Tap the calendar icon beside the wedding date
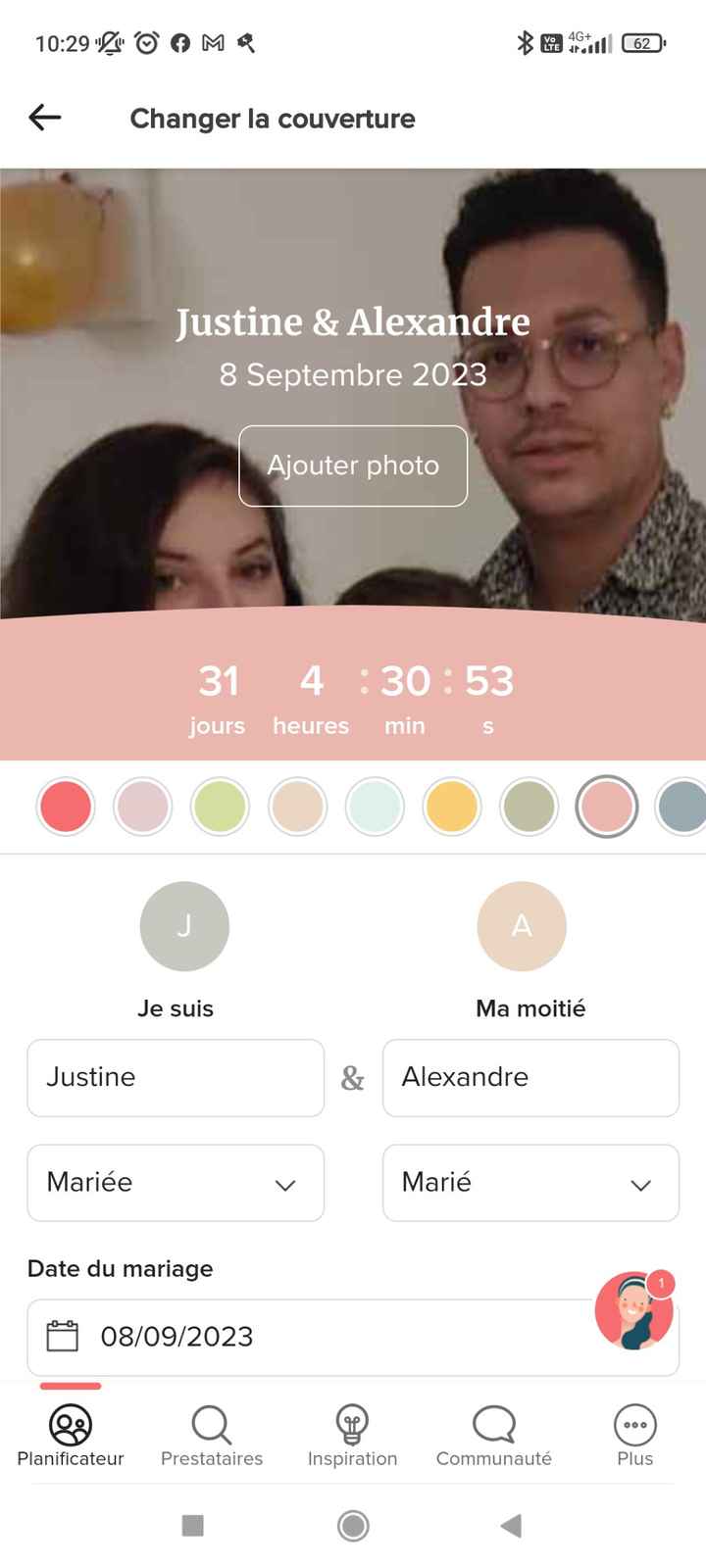The width and height of the screenshot is (706, 1568). (63, 1336)
